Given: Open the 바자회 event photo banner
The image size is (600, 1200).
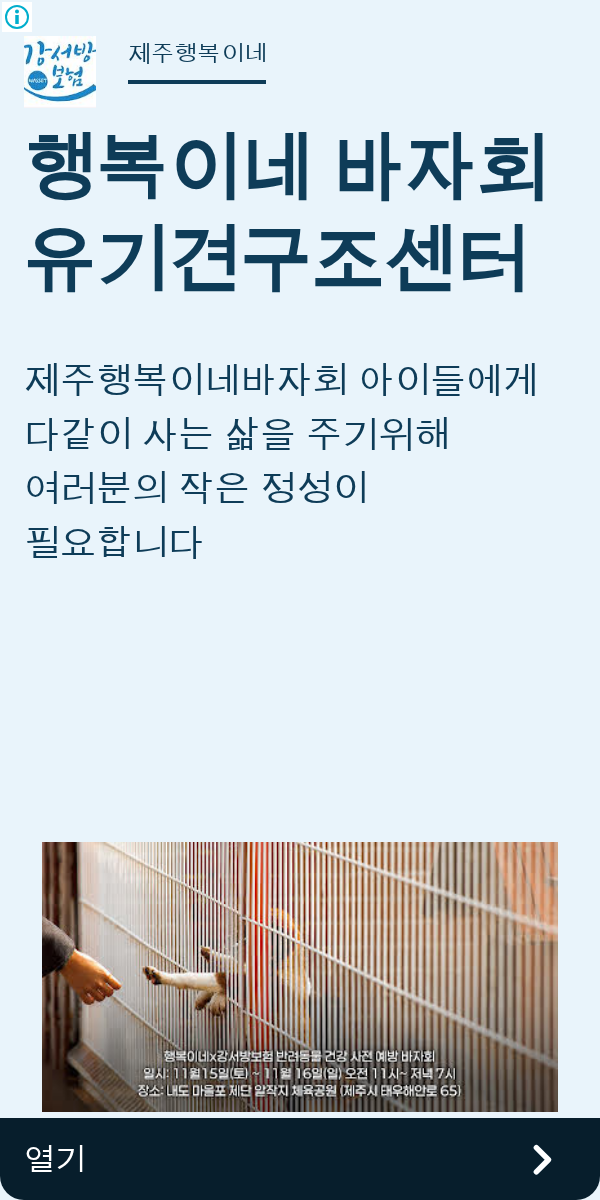Looking at the screenshot, I should pyautogui.click(x=300, y=976).
